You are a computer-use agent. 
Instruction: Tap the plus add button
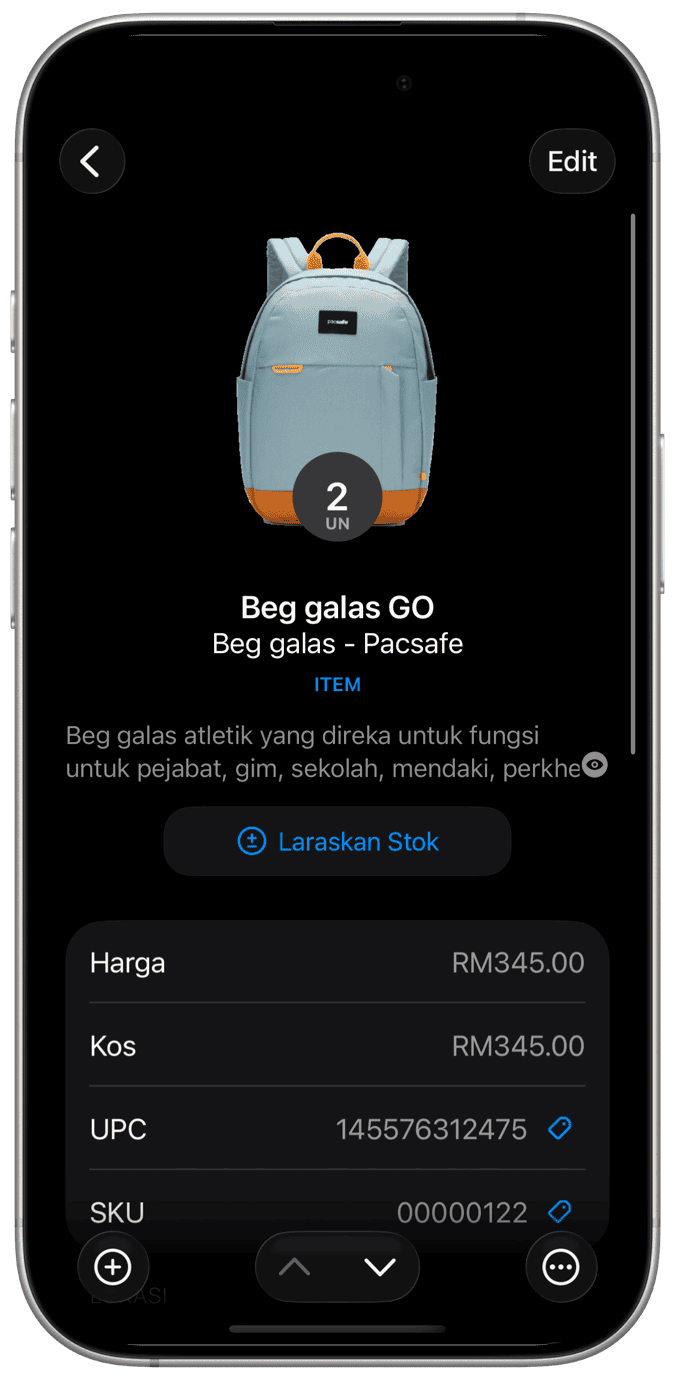(113, 1267)
